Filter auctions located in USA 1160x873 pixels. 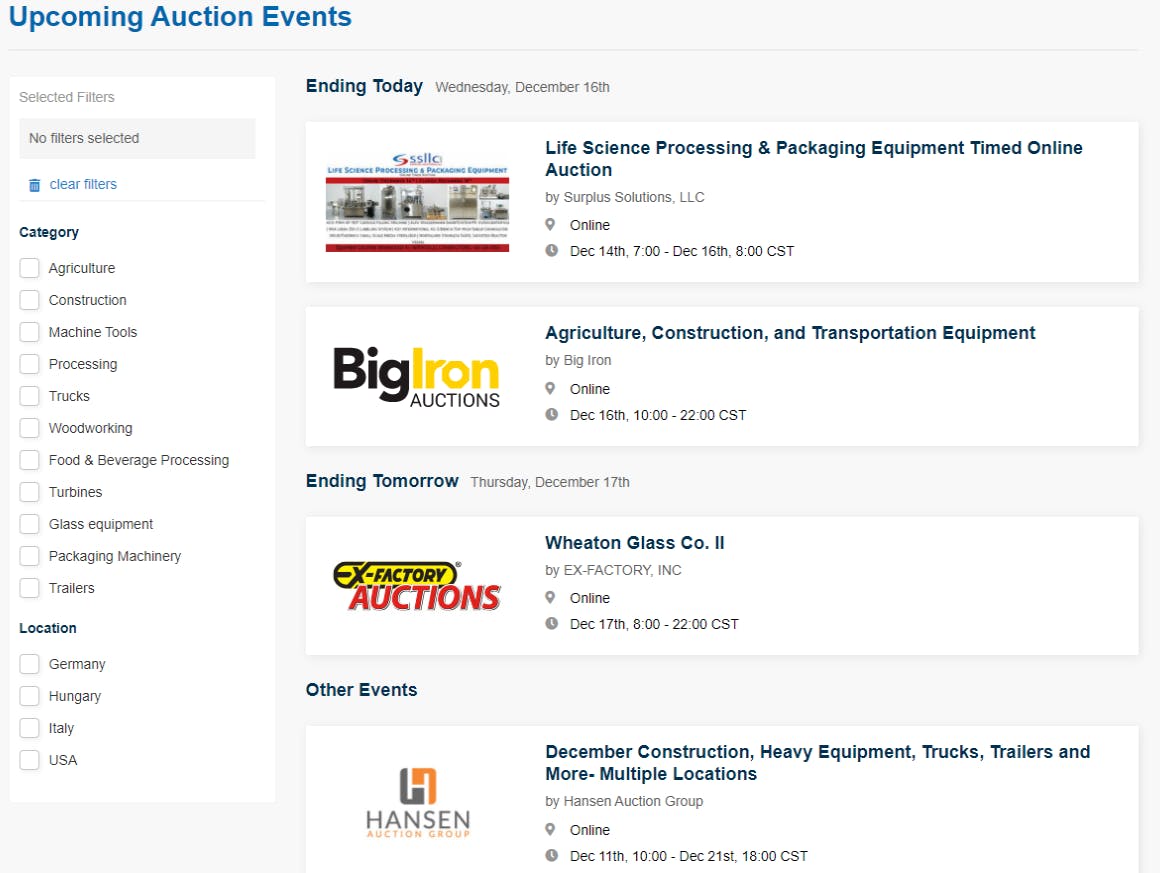30,760
